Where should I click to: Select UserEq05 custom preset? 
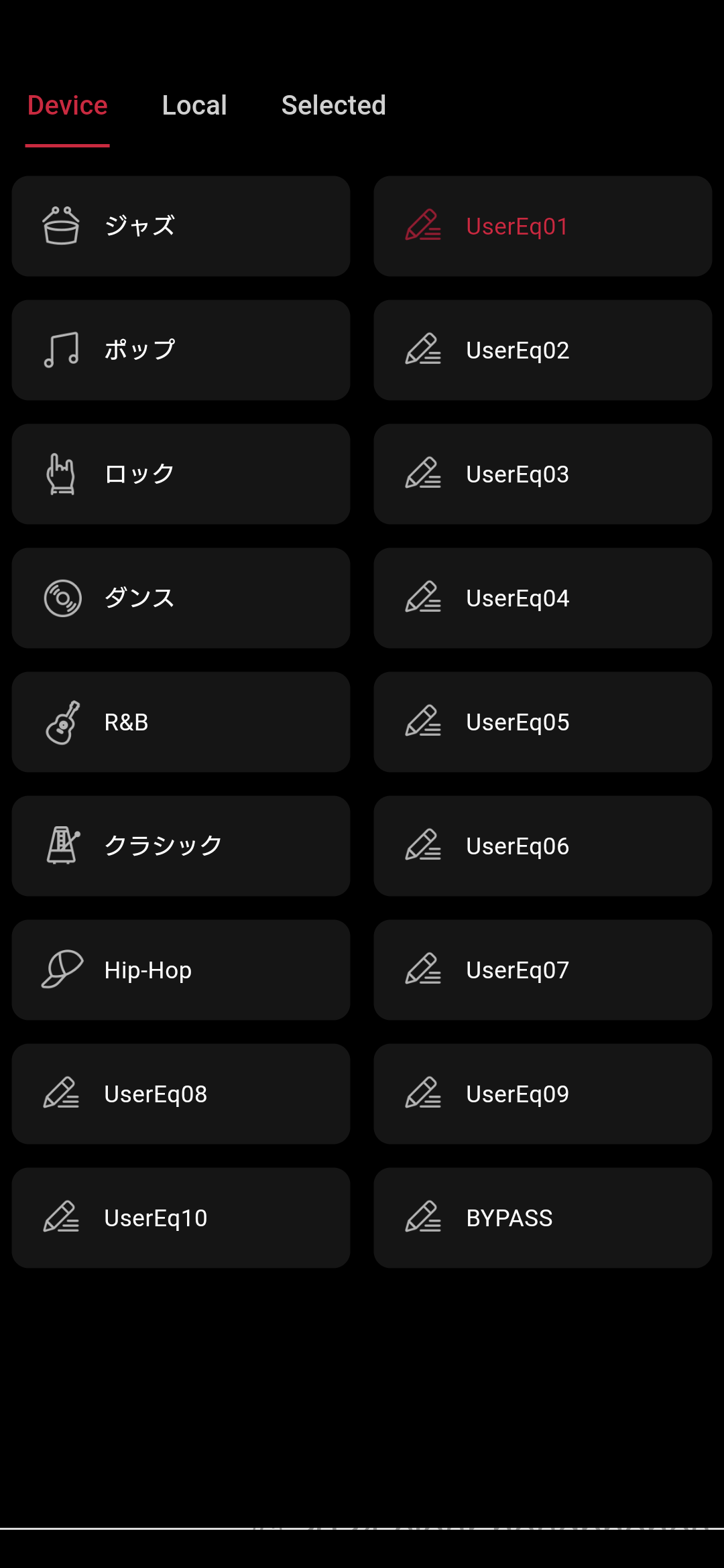pos(542,722)
